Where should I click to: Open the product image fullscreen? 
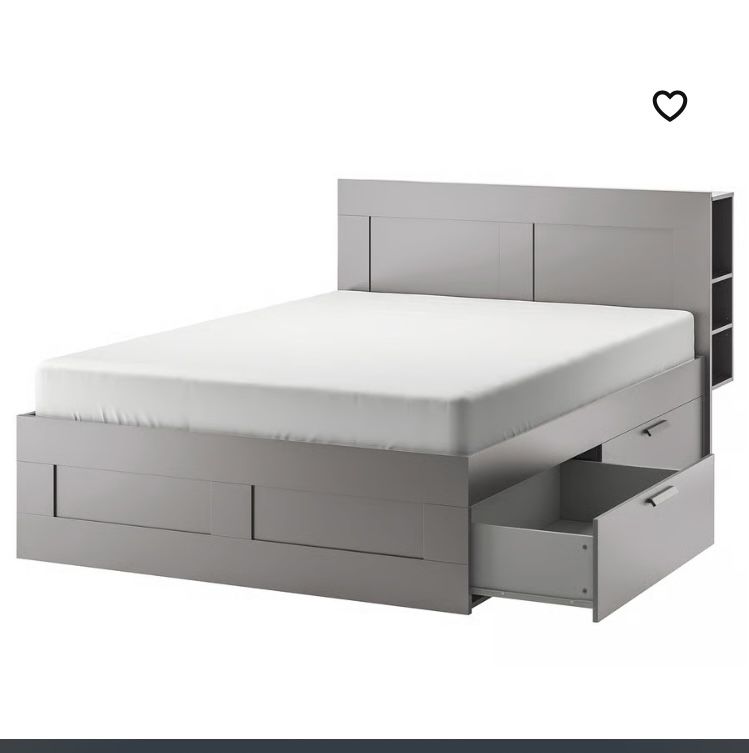coord(375,400)
